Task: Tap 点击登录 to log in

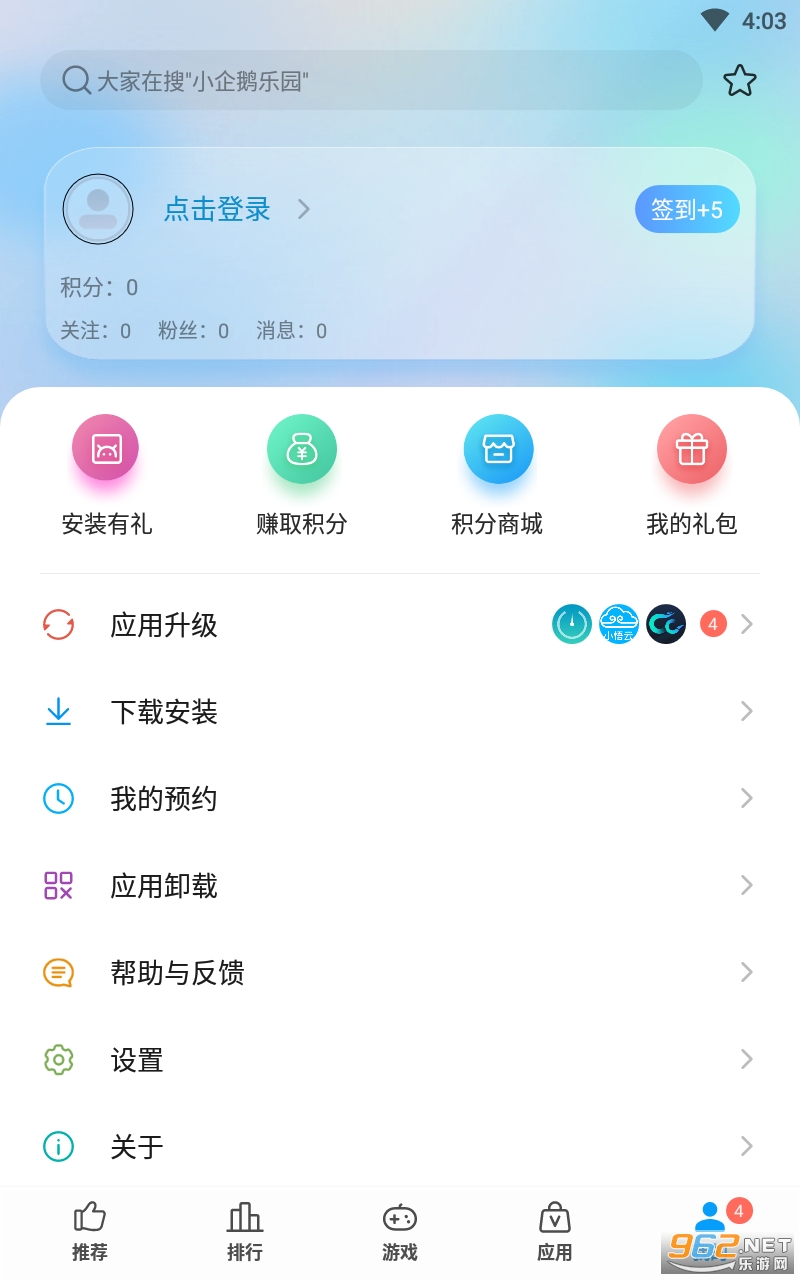Action: (x=217, y=209)
